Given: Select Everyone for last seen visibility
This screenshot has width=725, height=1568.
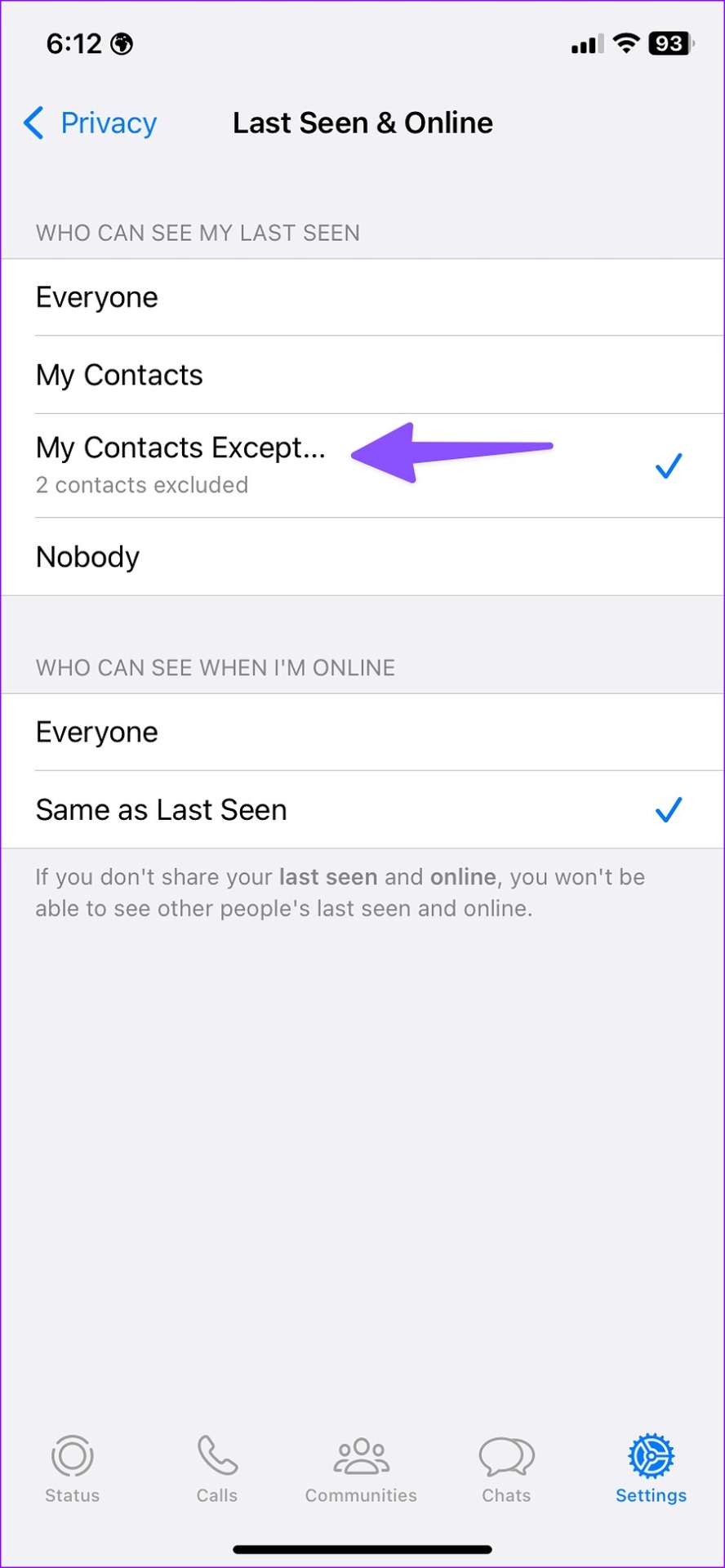Looking at the screenshot, I should point(362,297).
